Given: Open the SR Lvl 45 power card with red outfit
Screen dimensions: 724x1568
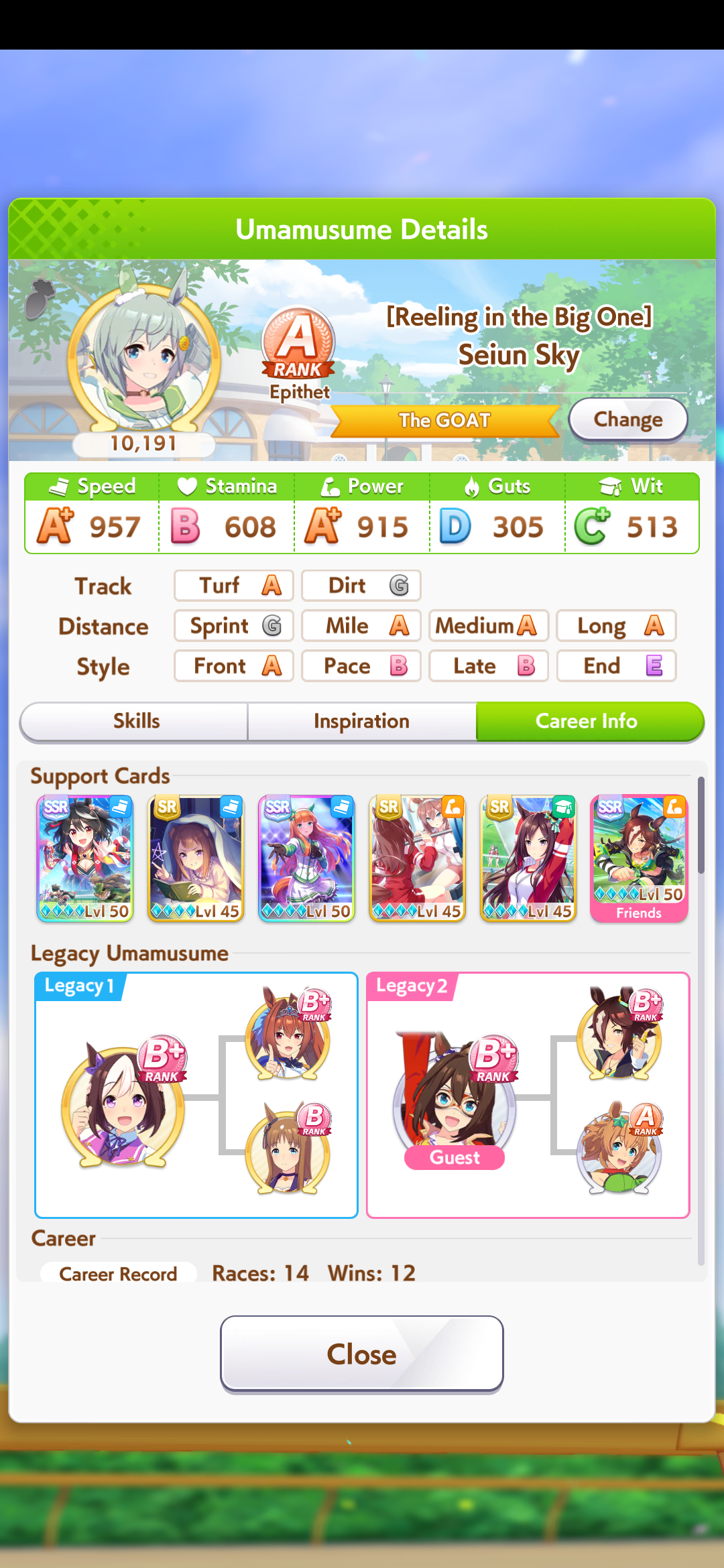Looking at the screenshot, I should 417,858.
